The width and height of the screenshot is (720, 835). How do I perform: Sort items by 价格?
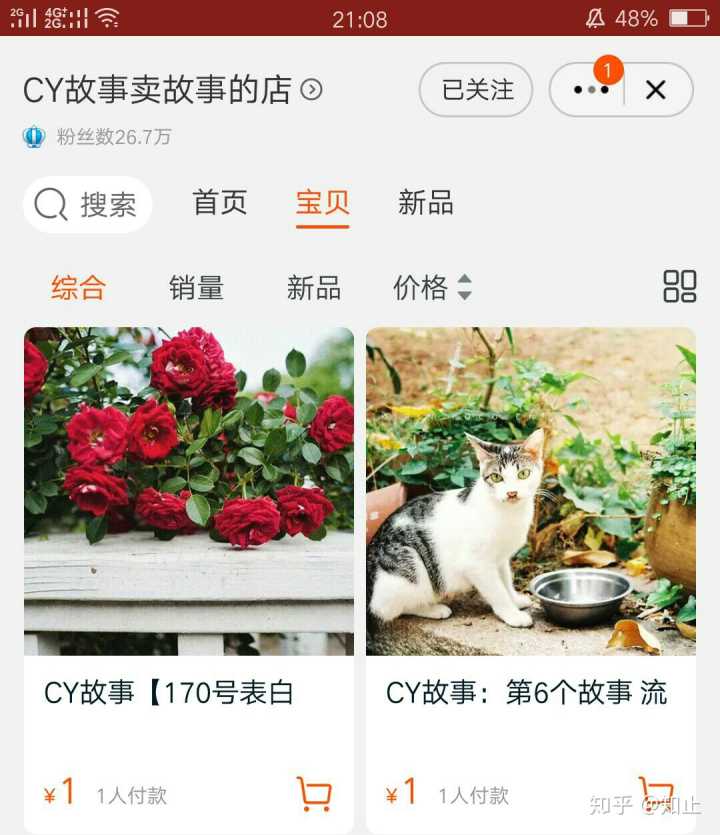[x=432, y=288]
